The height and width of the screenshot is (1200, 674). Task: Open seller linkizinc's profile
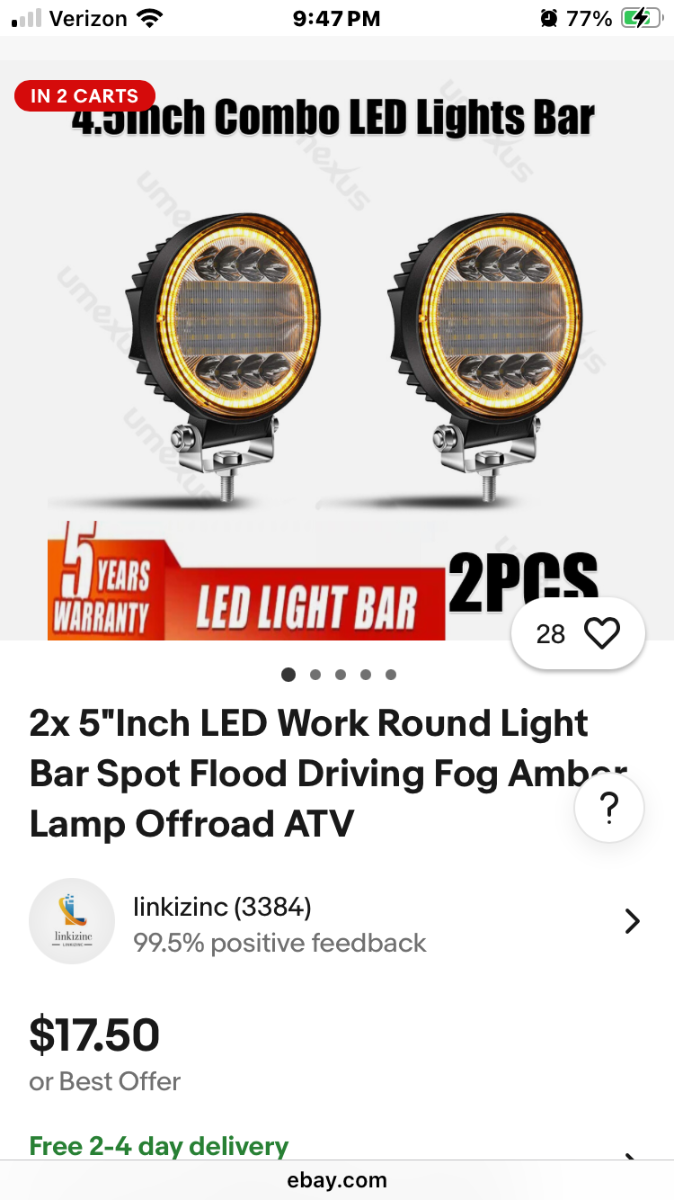point(336,922)
